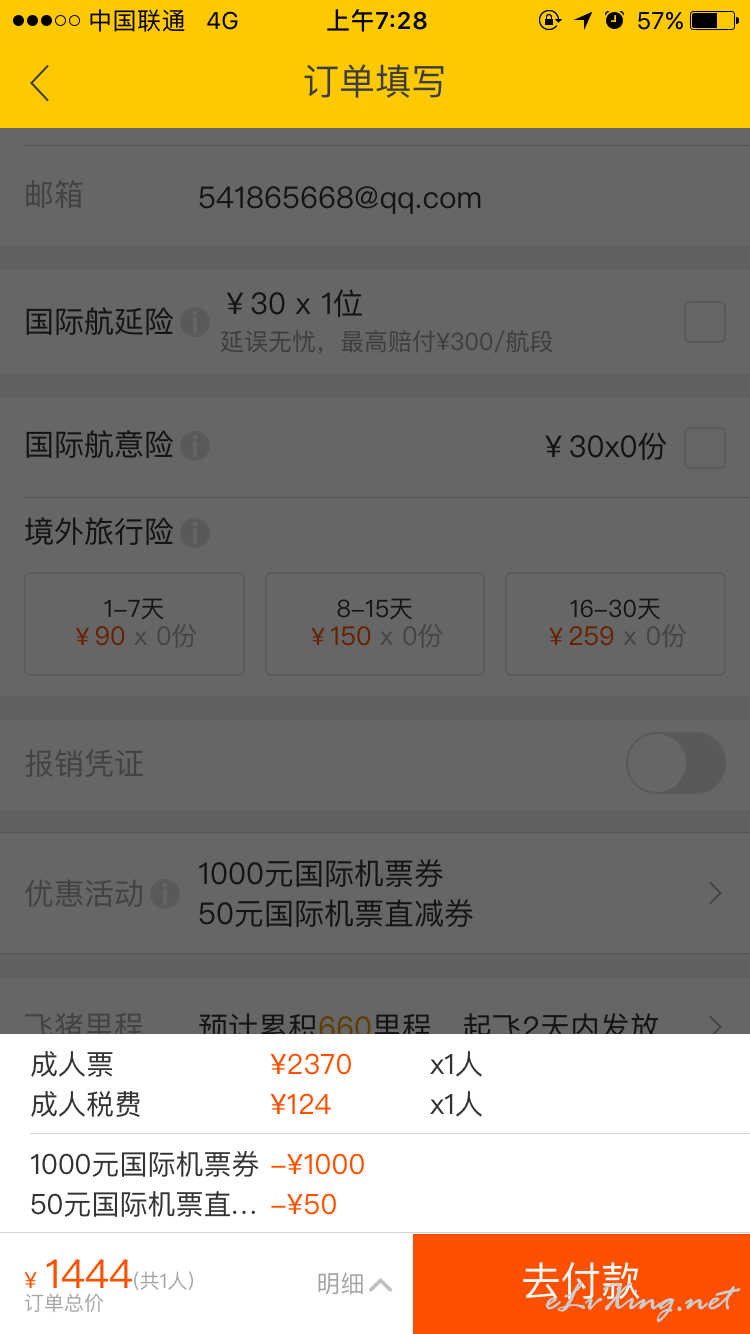Go back from the 订单填写 page
Image resolution: width=750 pixels, height=1334 pixels.
(40, 83)
